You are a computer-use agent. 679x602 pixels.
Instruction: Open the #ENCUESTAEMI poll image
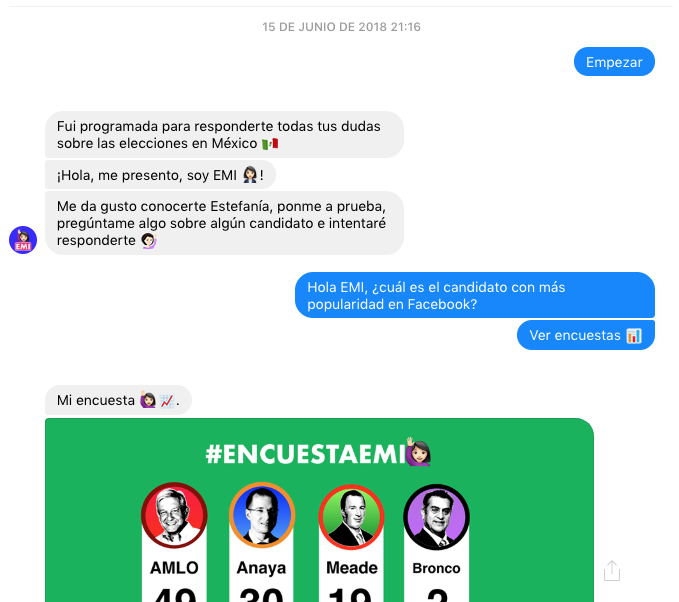319,510
